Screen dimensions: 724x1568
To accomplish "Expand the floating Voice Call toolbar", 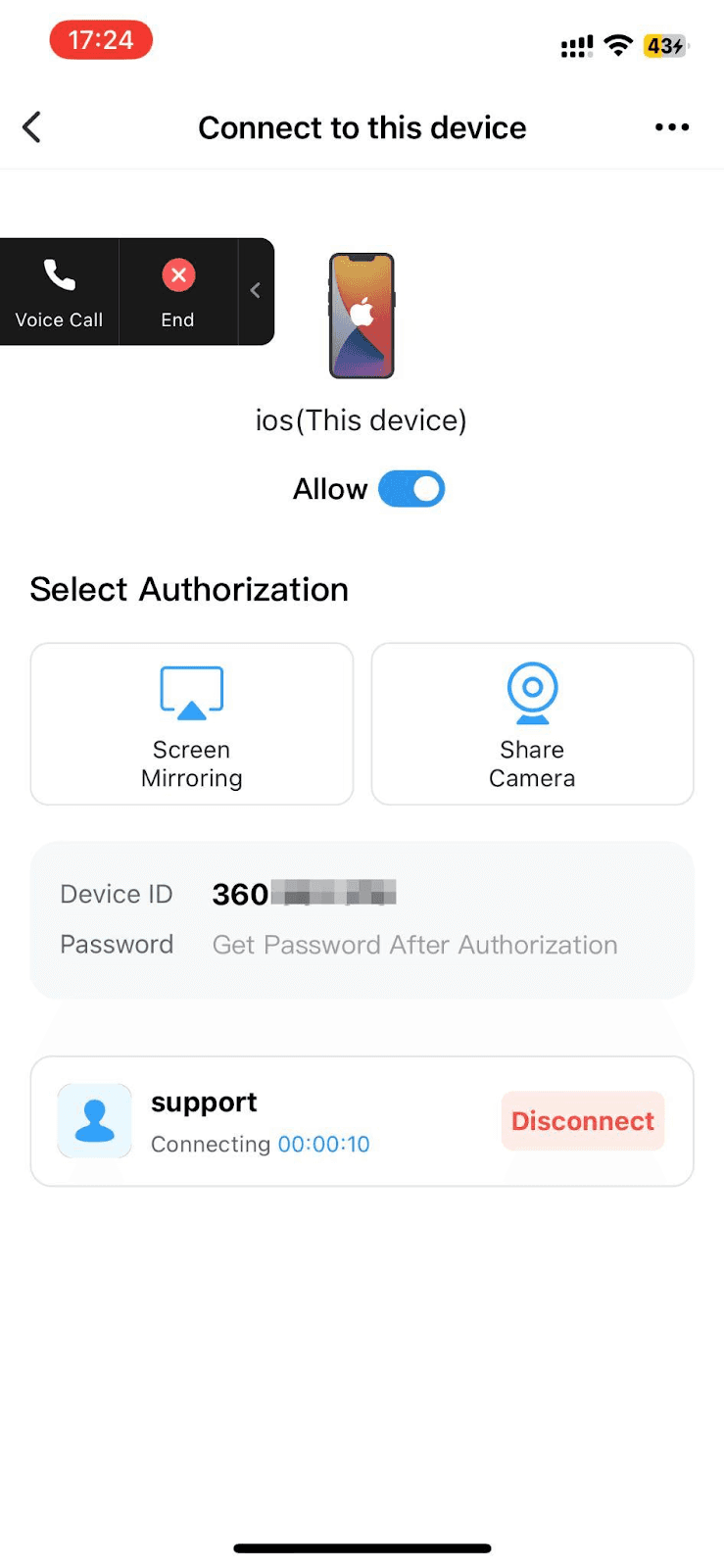I will [x=255, y=291].
